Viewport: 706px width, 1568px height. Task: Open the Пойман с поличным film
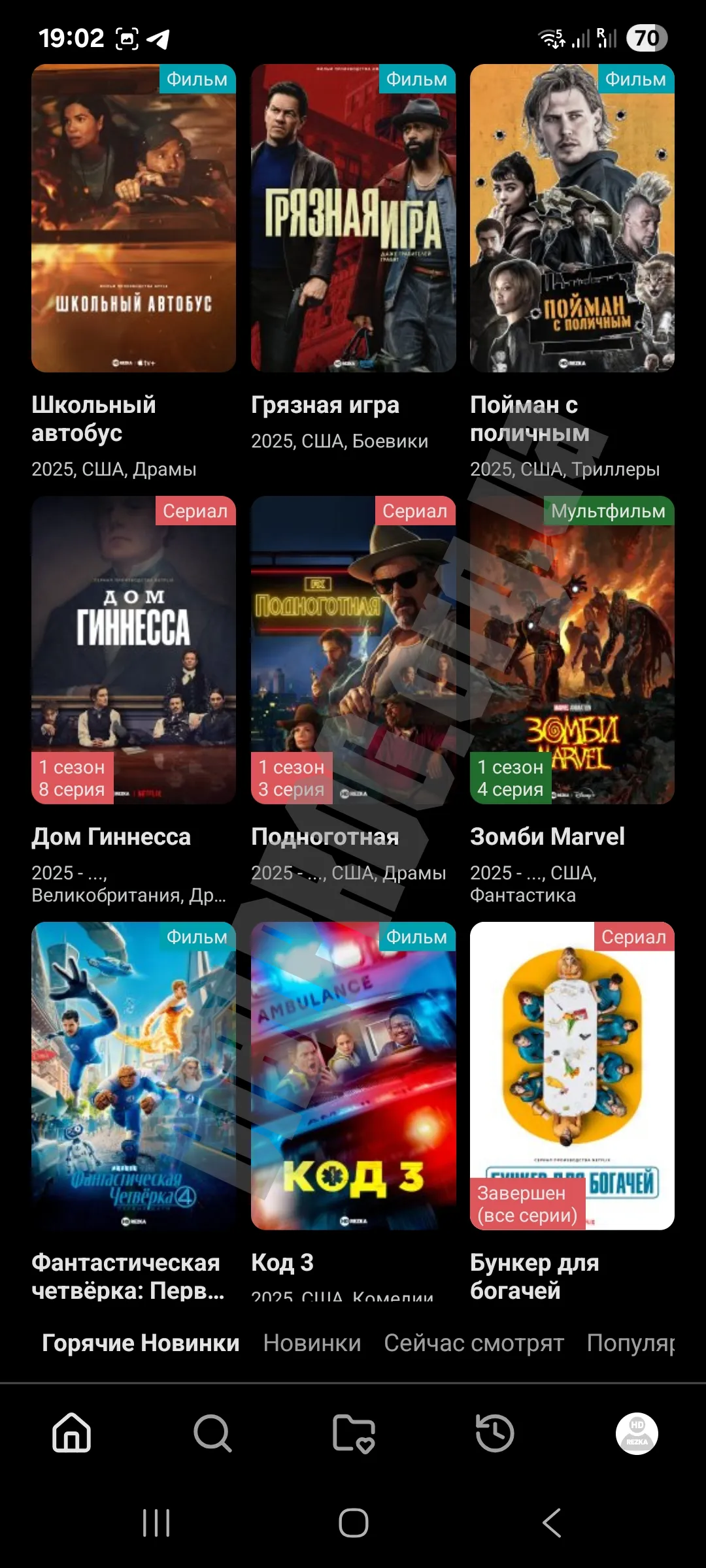(572, 218)
